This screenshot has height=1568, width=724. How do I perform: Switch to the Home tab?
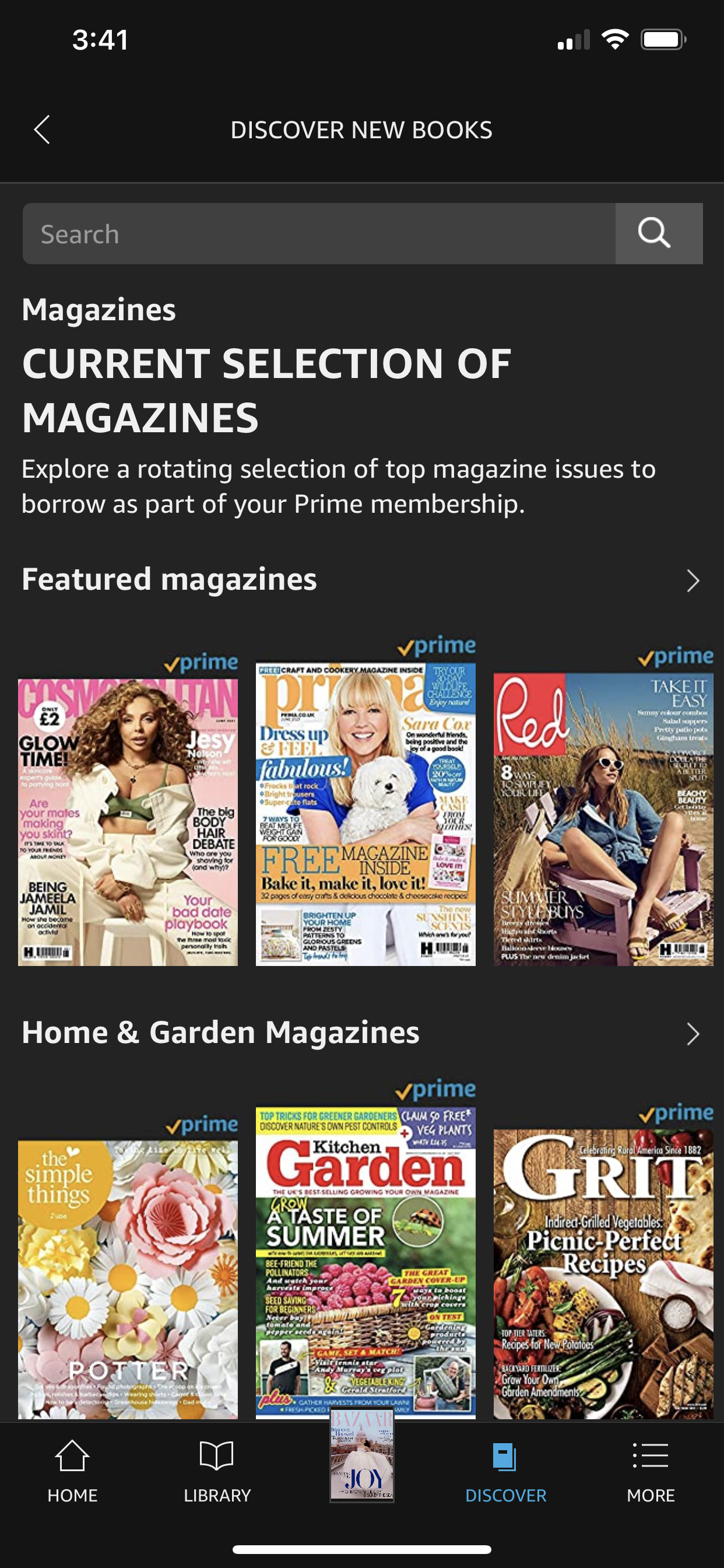pyautogui.click(x=72, y=1471)
